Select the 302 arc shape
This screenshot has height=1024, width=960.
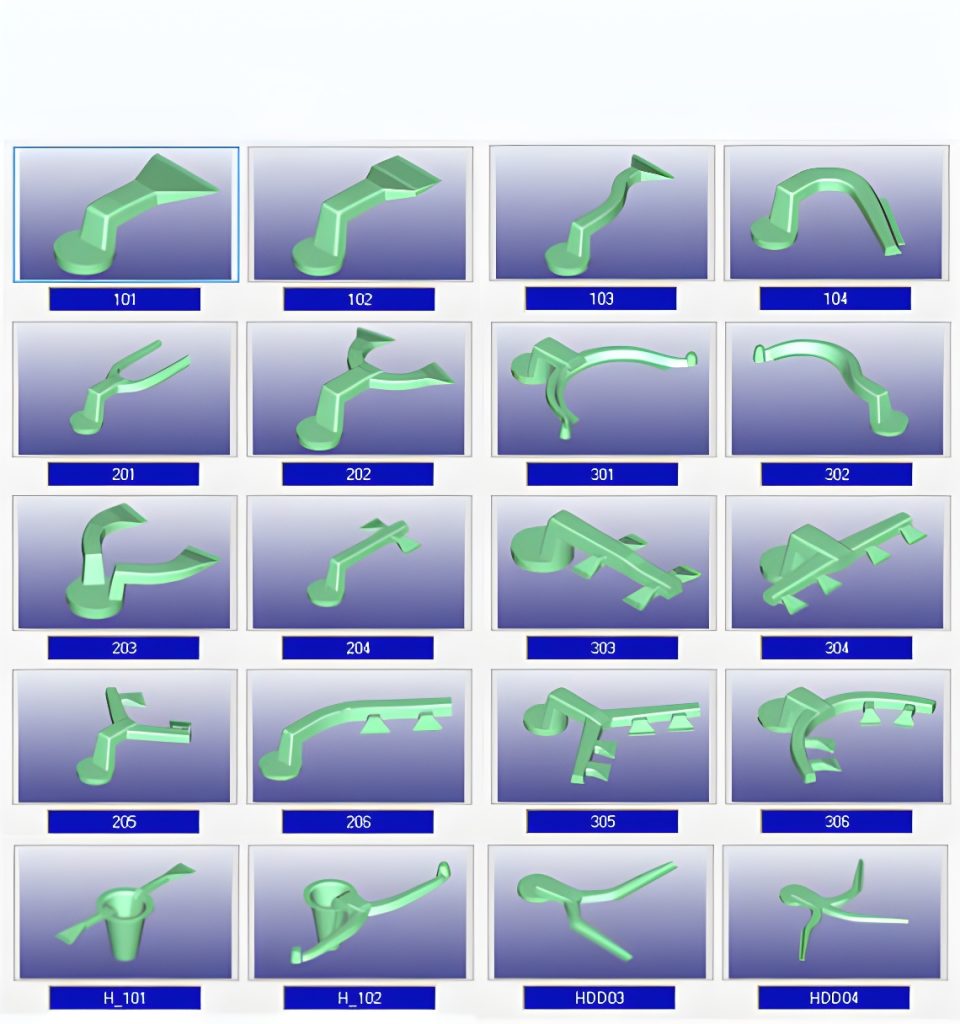tap(836, 389)
